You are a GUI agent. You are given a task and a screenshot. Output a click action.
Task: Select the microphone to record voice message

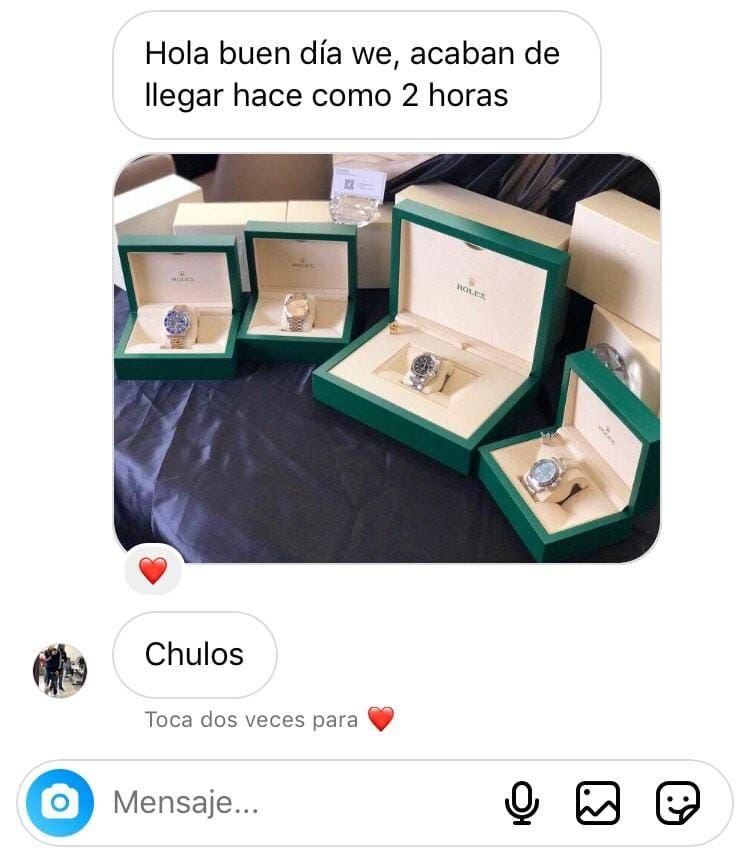(521, 798)
